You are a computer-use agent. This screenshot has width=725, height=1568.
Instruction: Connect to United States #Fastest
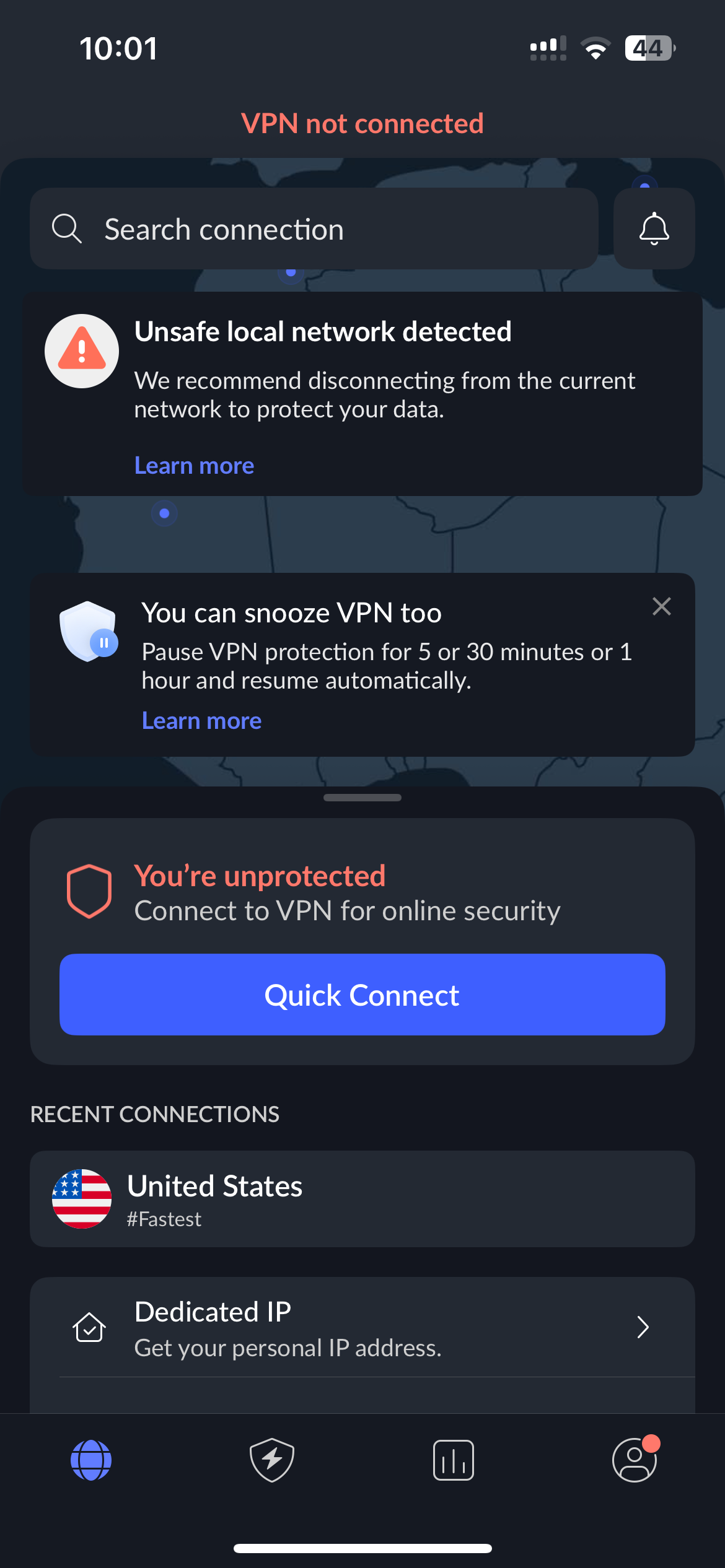pos(362,1199)
